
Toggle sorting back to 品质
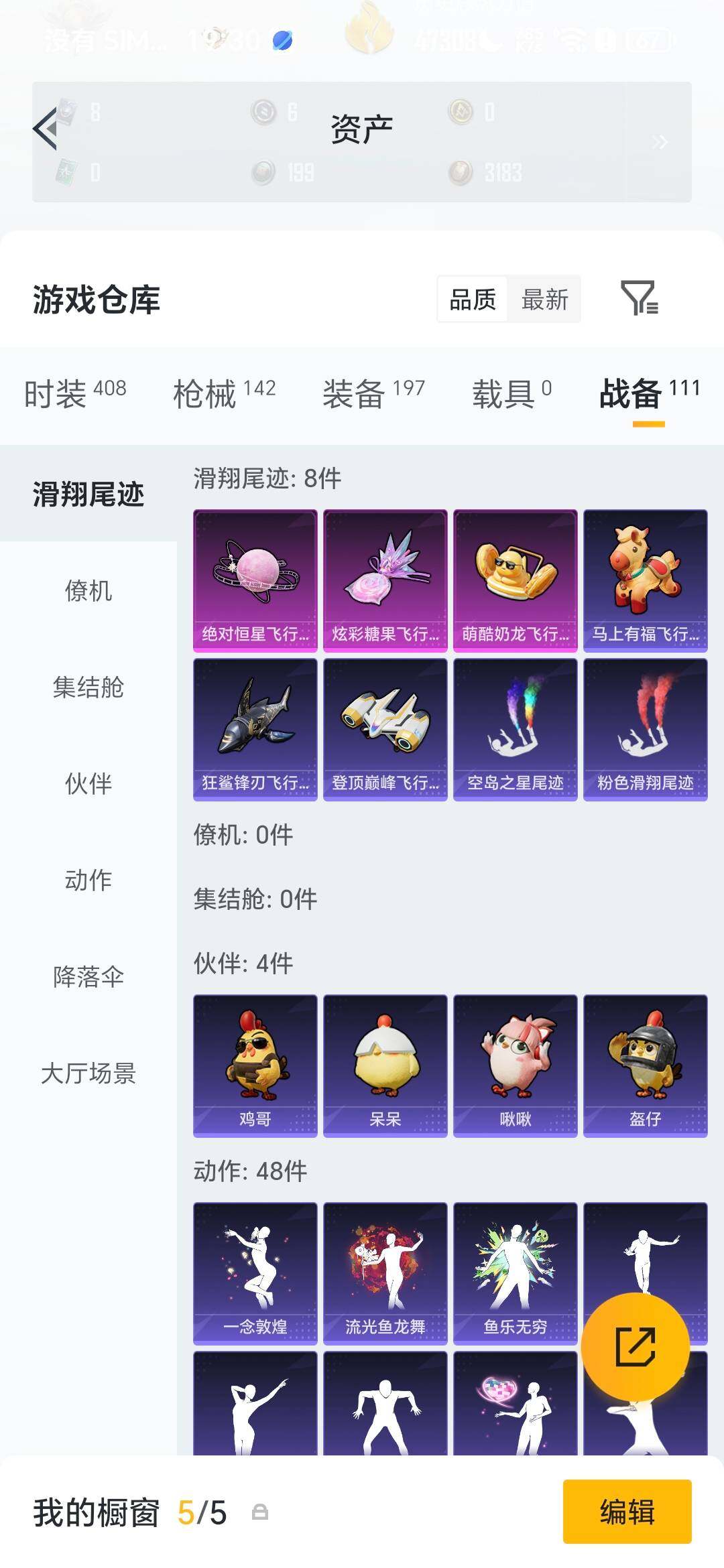(473, 300)
